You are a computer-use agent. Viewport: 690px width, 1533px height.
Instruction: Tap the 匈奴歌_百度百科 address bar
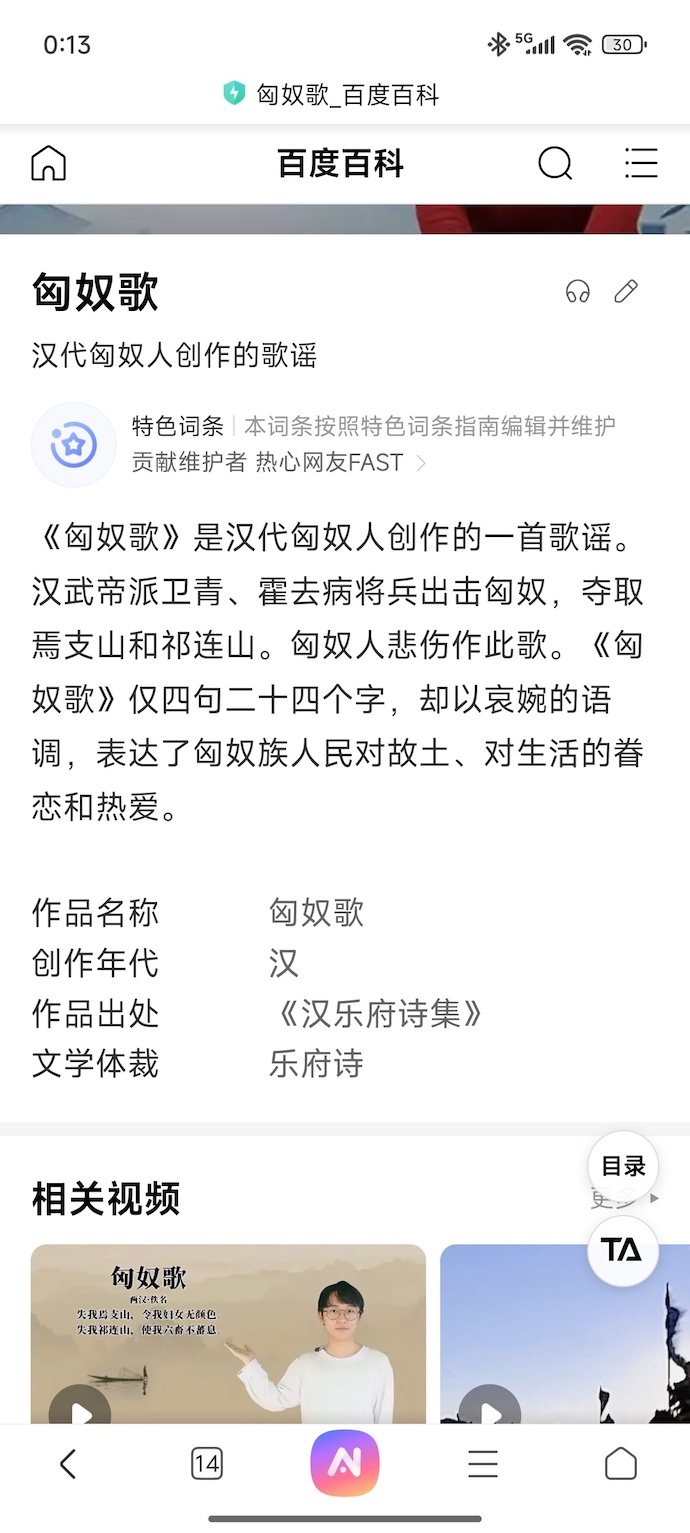345,95
